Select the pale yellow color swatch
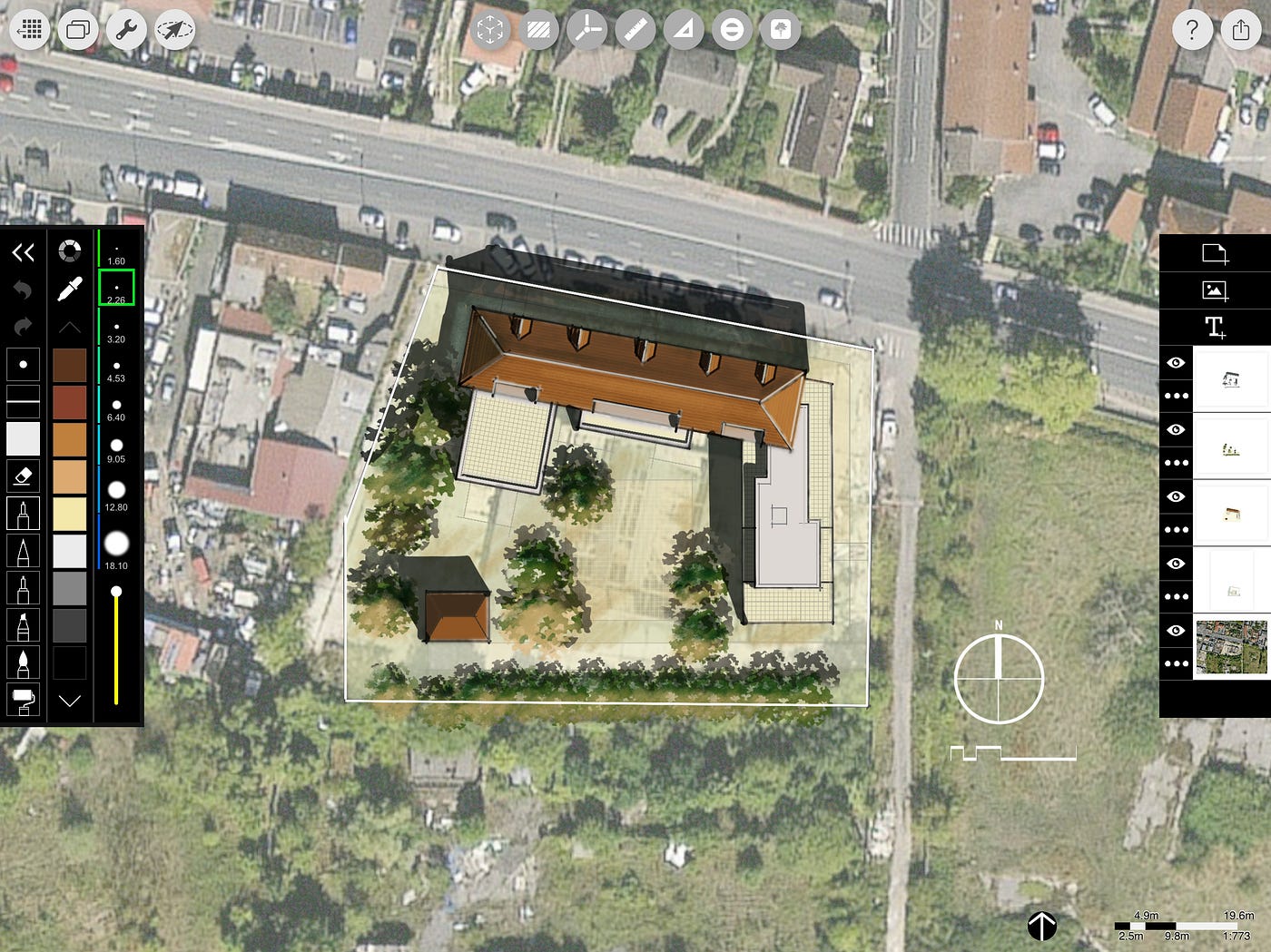Screen dimensions: 1271x952 [70, 514]
